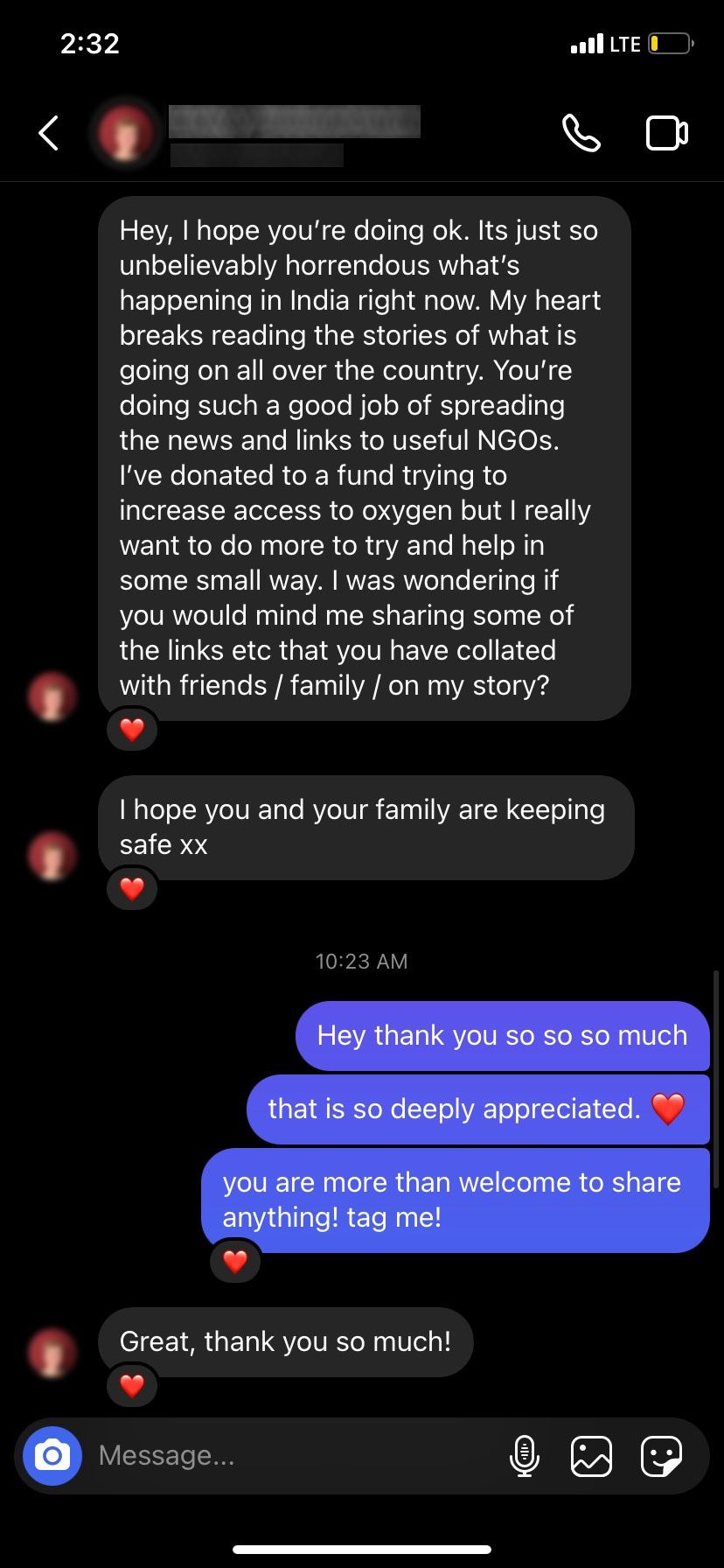The height and width of the screenshot is (1568, 724).
Task: Open the sticker picker
Action: coord(661,1456)
